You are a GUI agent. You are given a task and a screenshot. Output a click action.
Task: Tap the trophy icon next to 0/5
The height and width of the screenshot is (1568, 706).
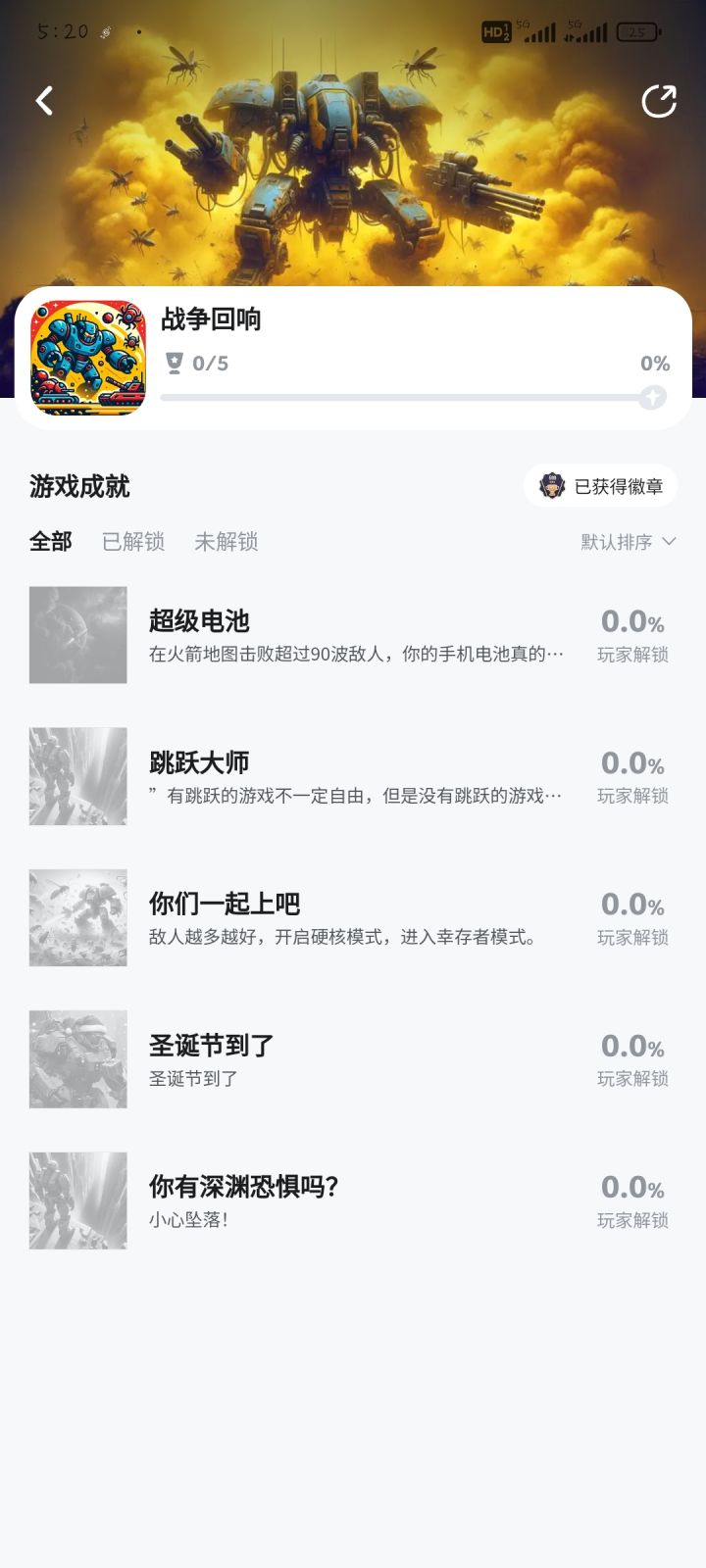175,364
